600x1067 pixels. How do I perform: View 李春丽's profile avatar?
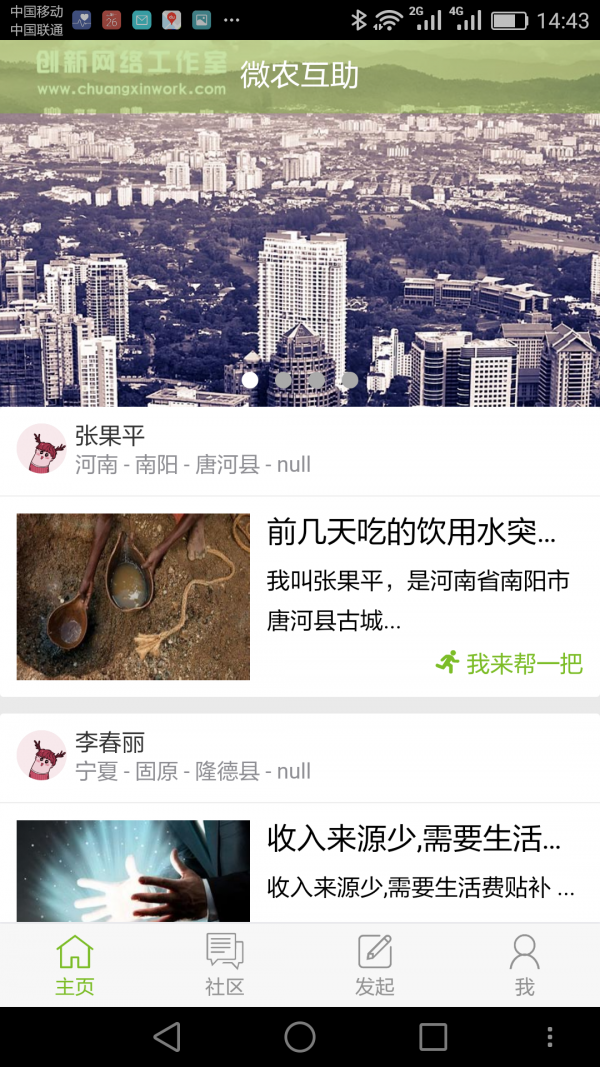(x=42, y=756)
